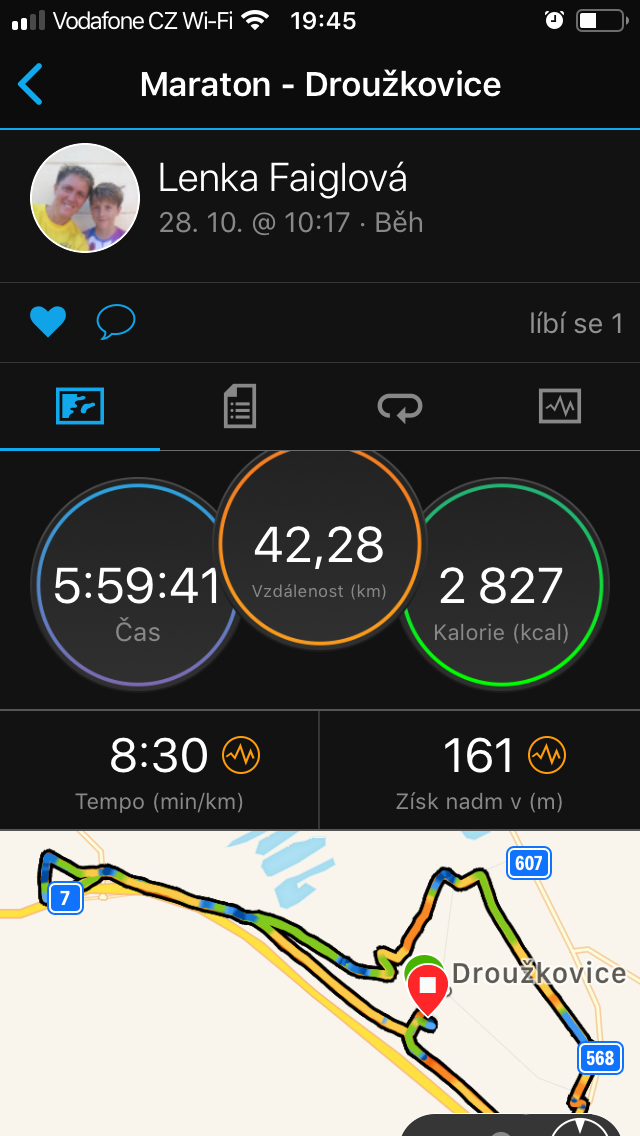This screenshot has width=640, height=1136.
Task: Go back with the blue arrow
Action: [30, 84]
